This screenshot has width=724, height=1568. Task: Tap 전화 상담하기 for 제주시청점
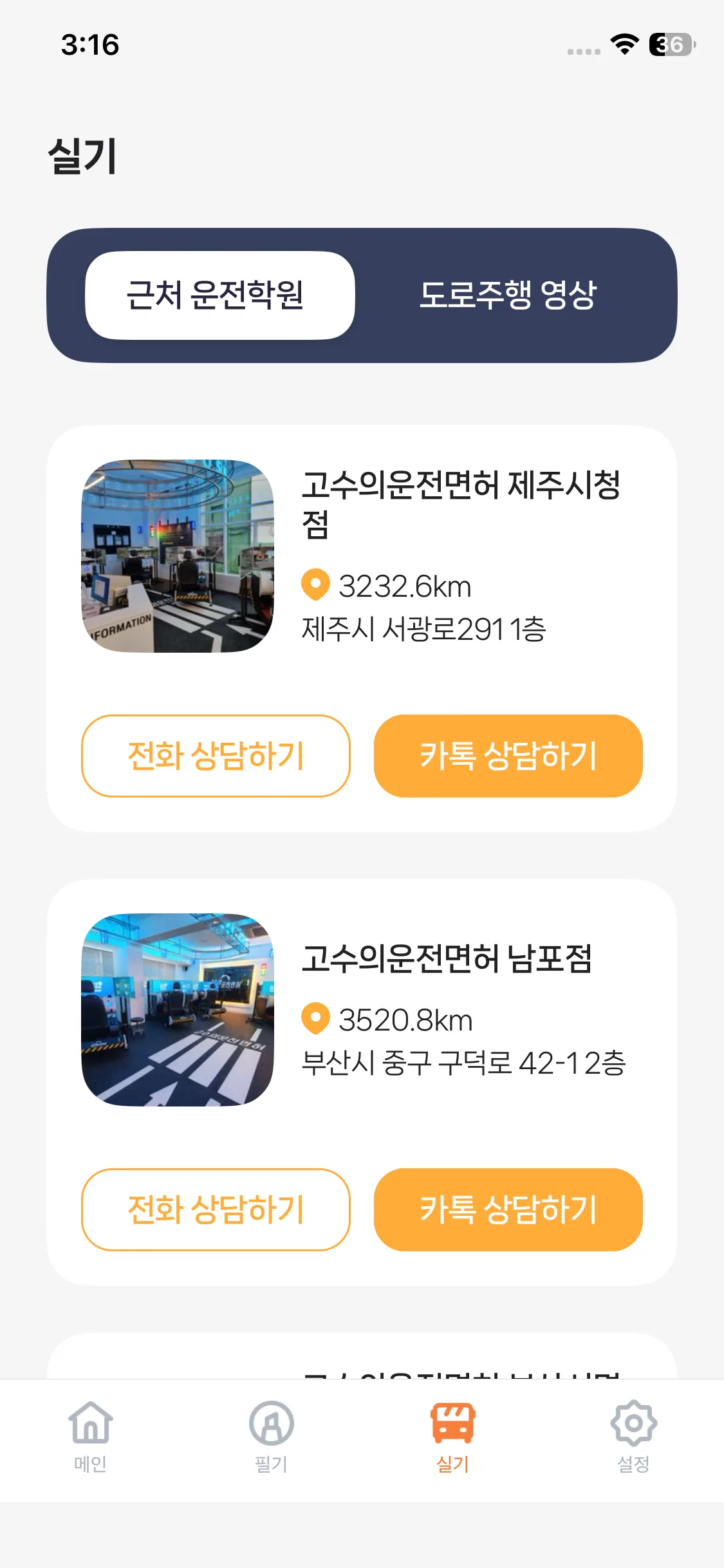(x=216, y=756)
